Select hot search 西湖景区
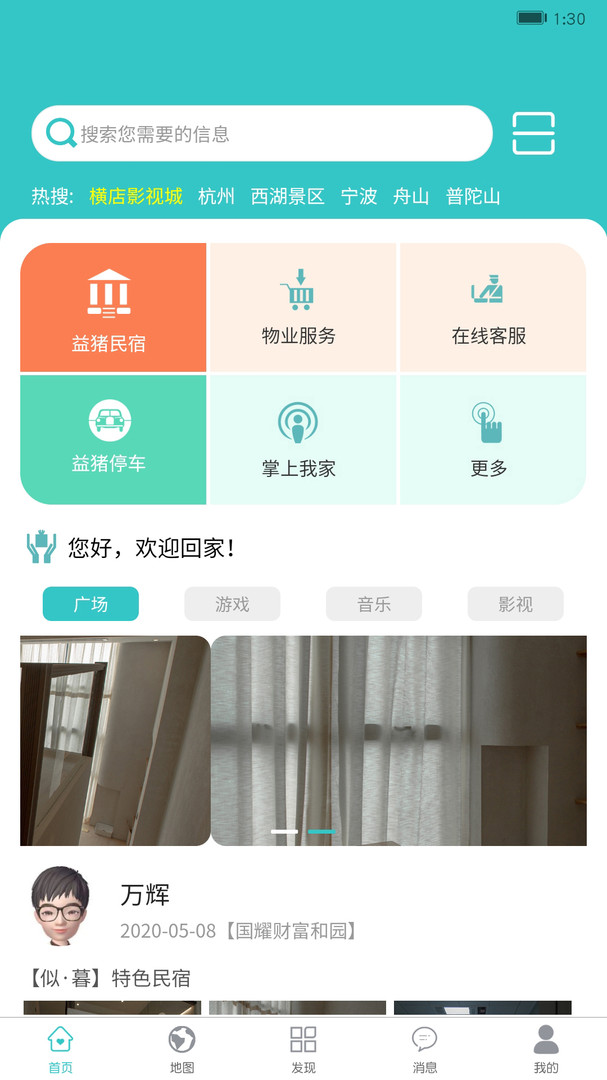Viewport: 607px width, 1080px height. pos(287,196)
